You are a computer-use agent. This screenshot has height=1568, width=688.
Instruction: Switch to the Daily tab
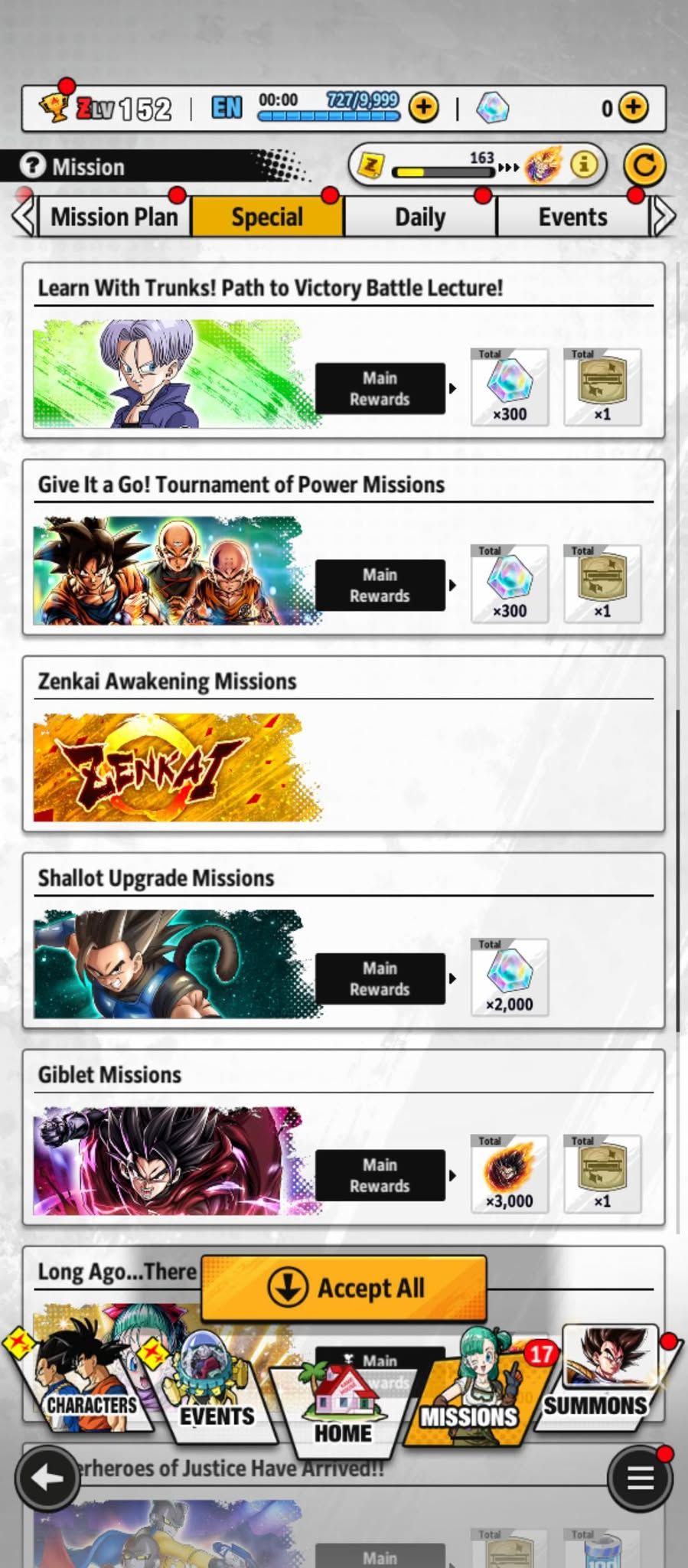[420, 217]
